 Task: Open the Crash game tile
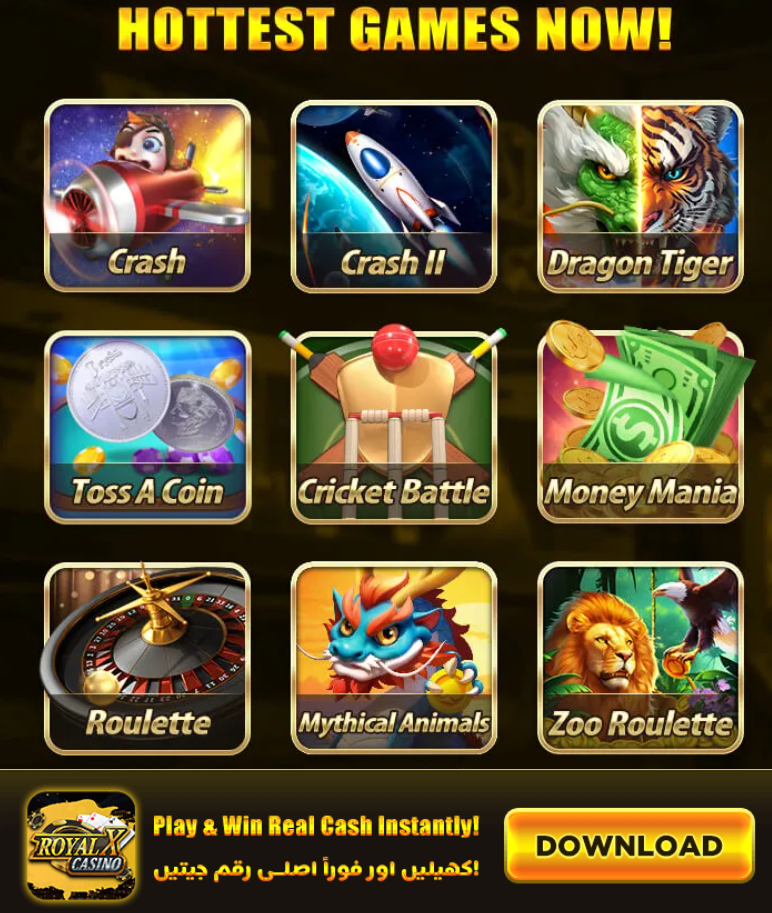(147, 196)
